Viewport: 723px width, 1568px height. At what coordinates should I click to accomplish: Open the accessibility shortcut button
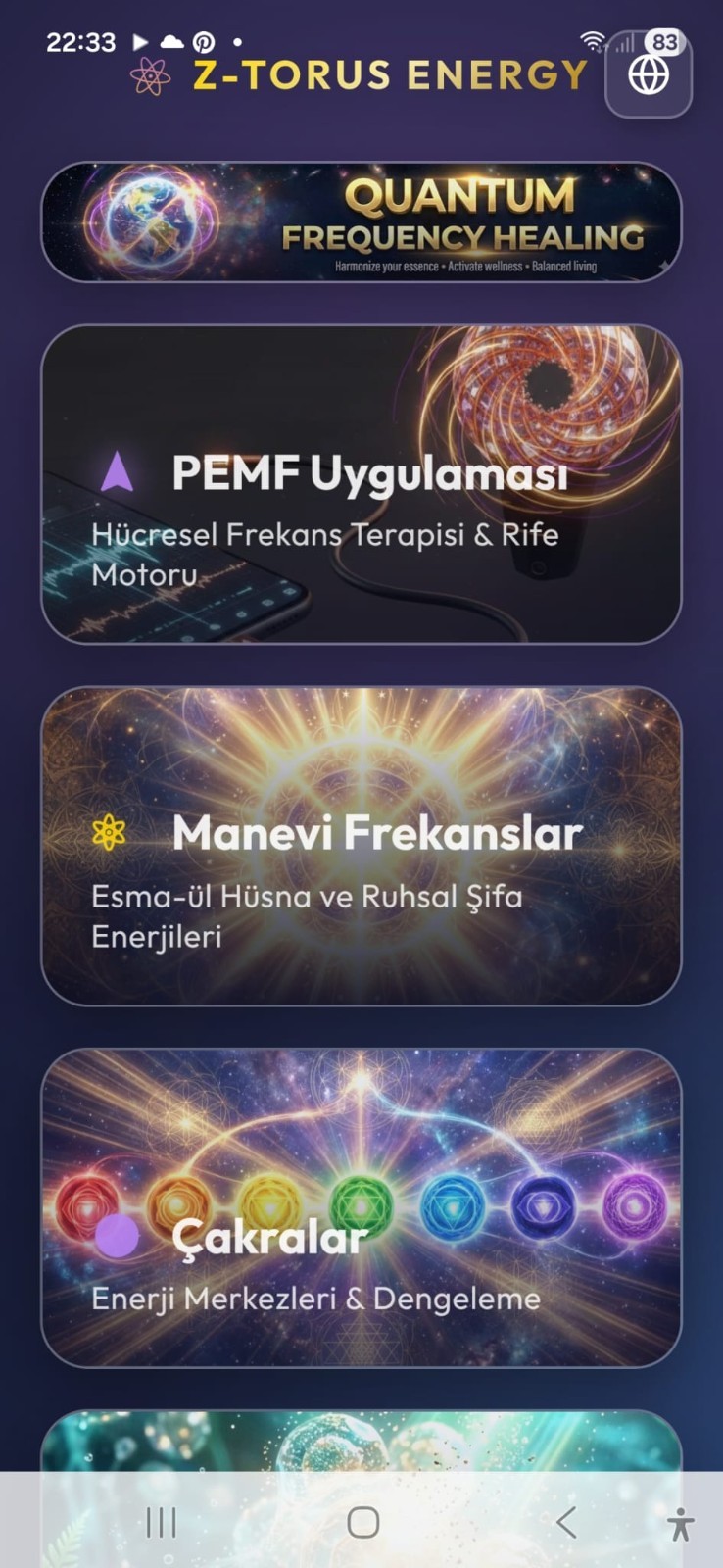point(680,1525)
